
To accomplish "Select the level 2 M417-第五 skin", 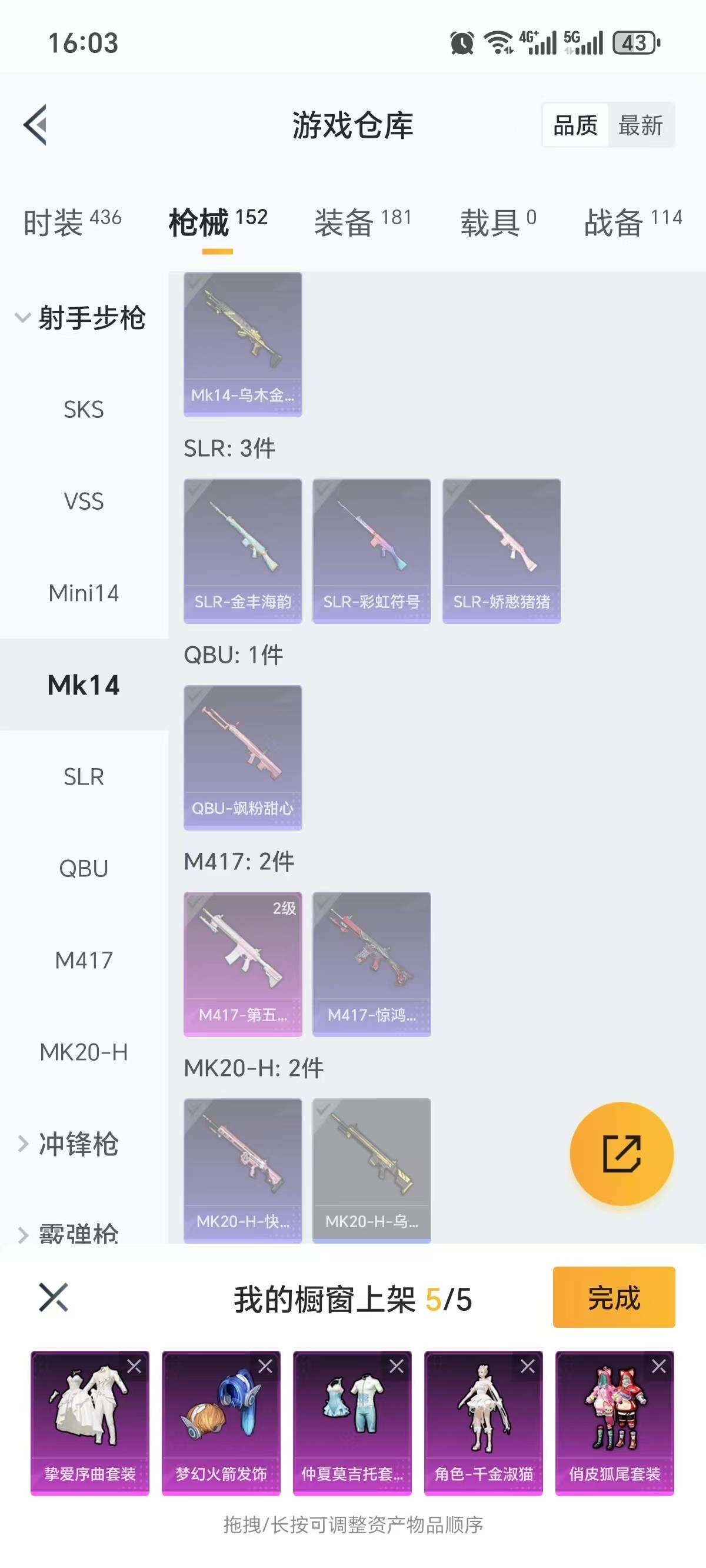I will tap(243, 964).
